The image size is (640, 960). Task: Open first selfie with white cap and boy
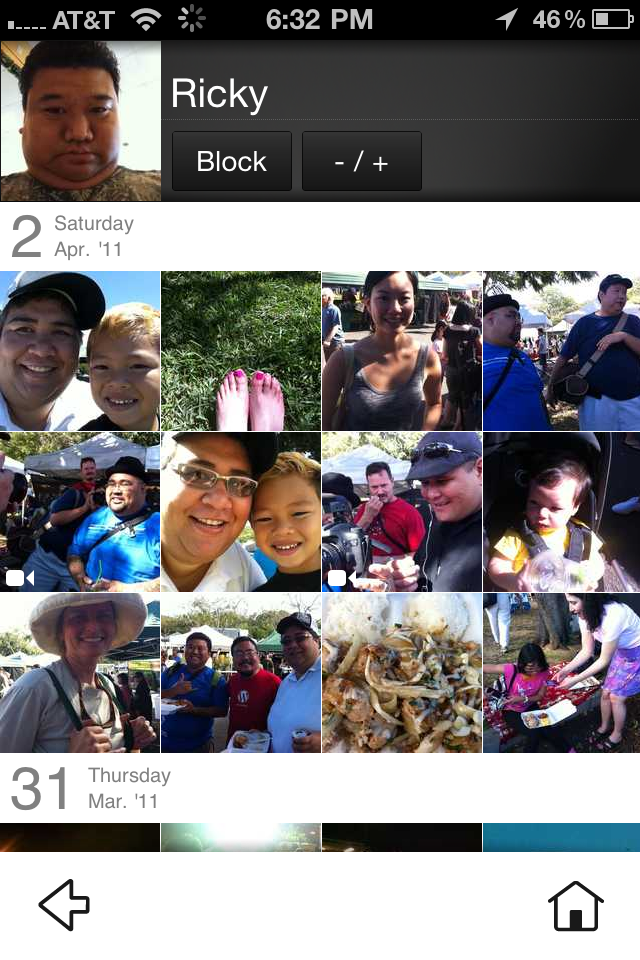pos(80,351)
